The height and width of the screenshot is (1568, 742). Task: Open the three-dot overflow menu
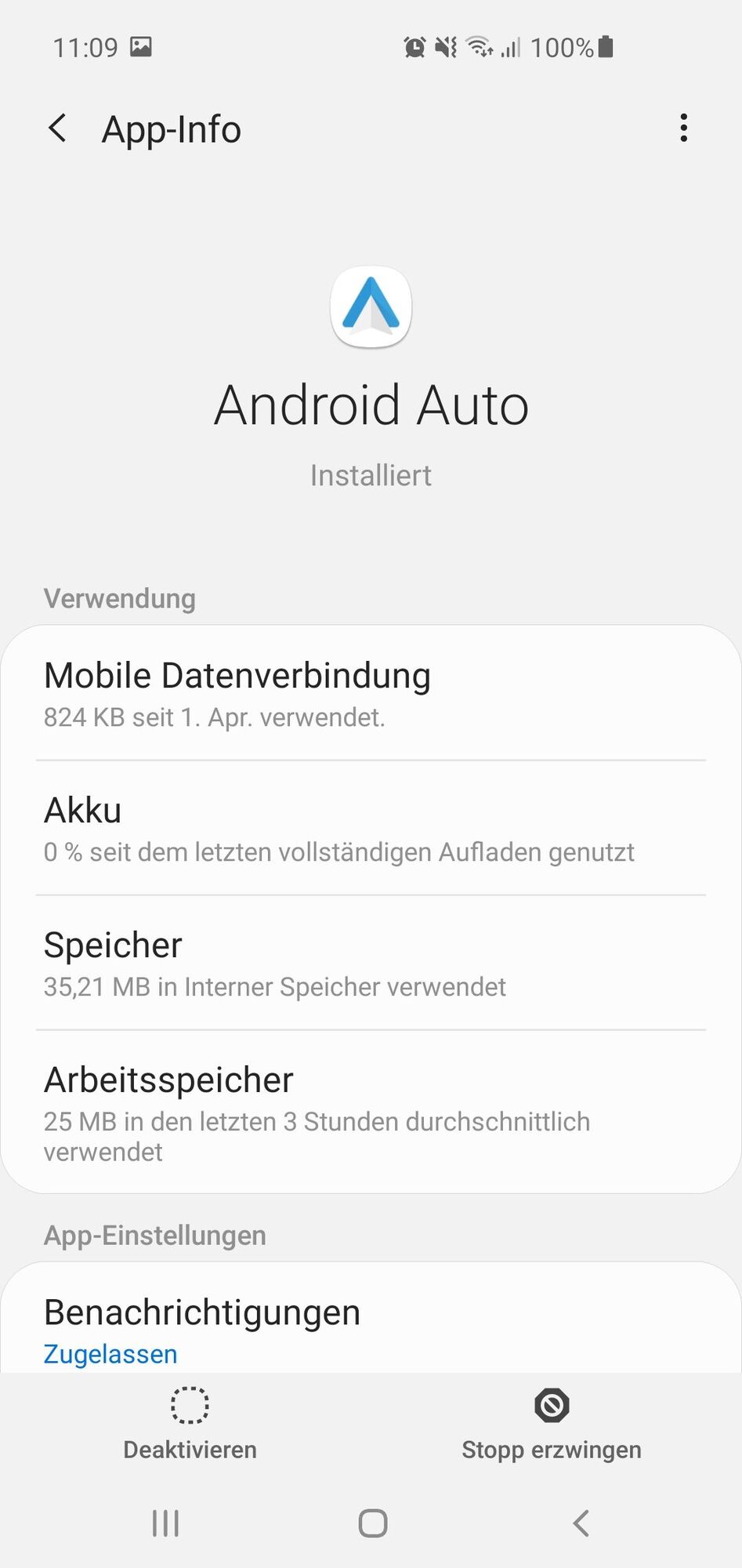pos(683,128)
